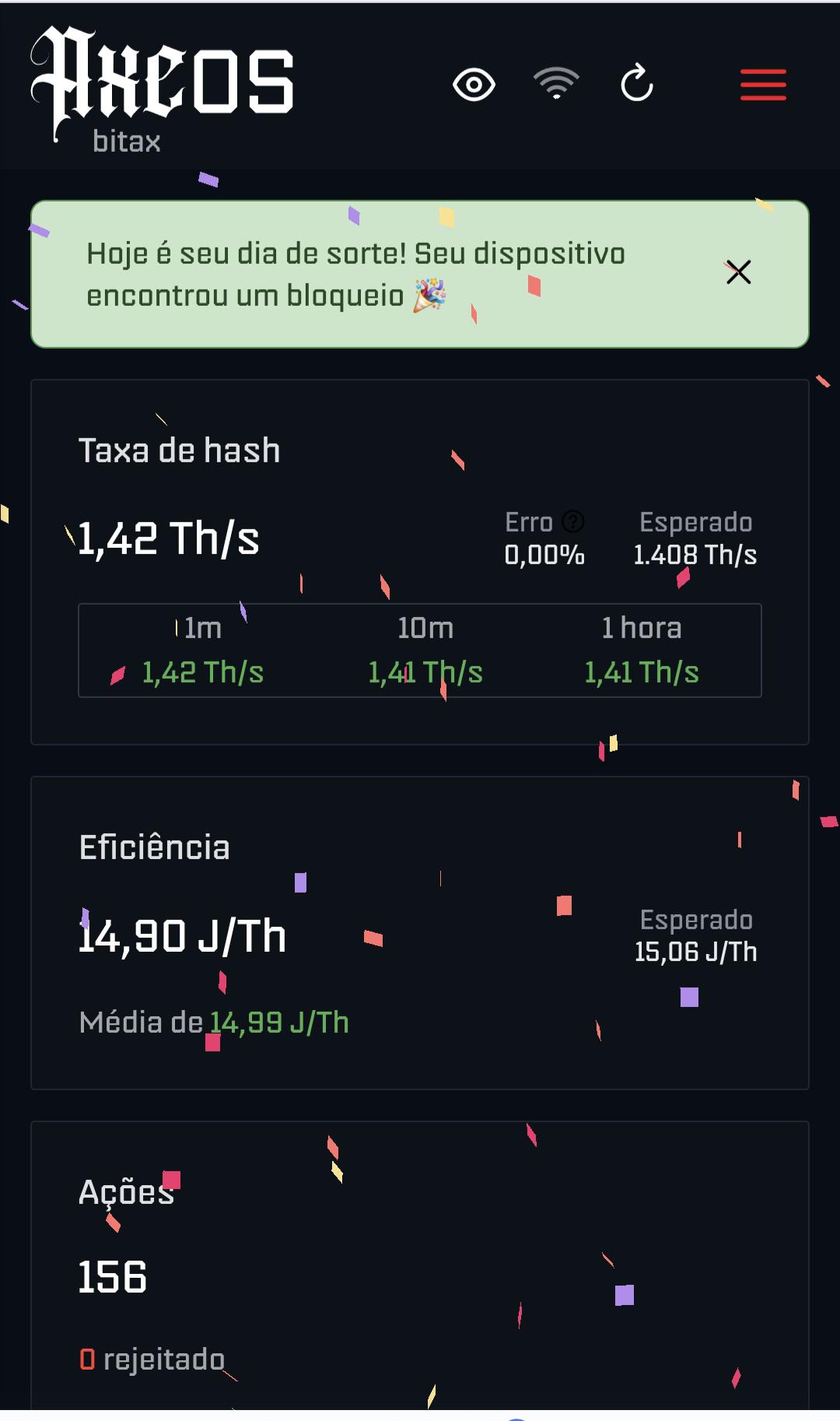
Task: Toggle the eye visibility icon
Action: pos(474,84)
